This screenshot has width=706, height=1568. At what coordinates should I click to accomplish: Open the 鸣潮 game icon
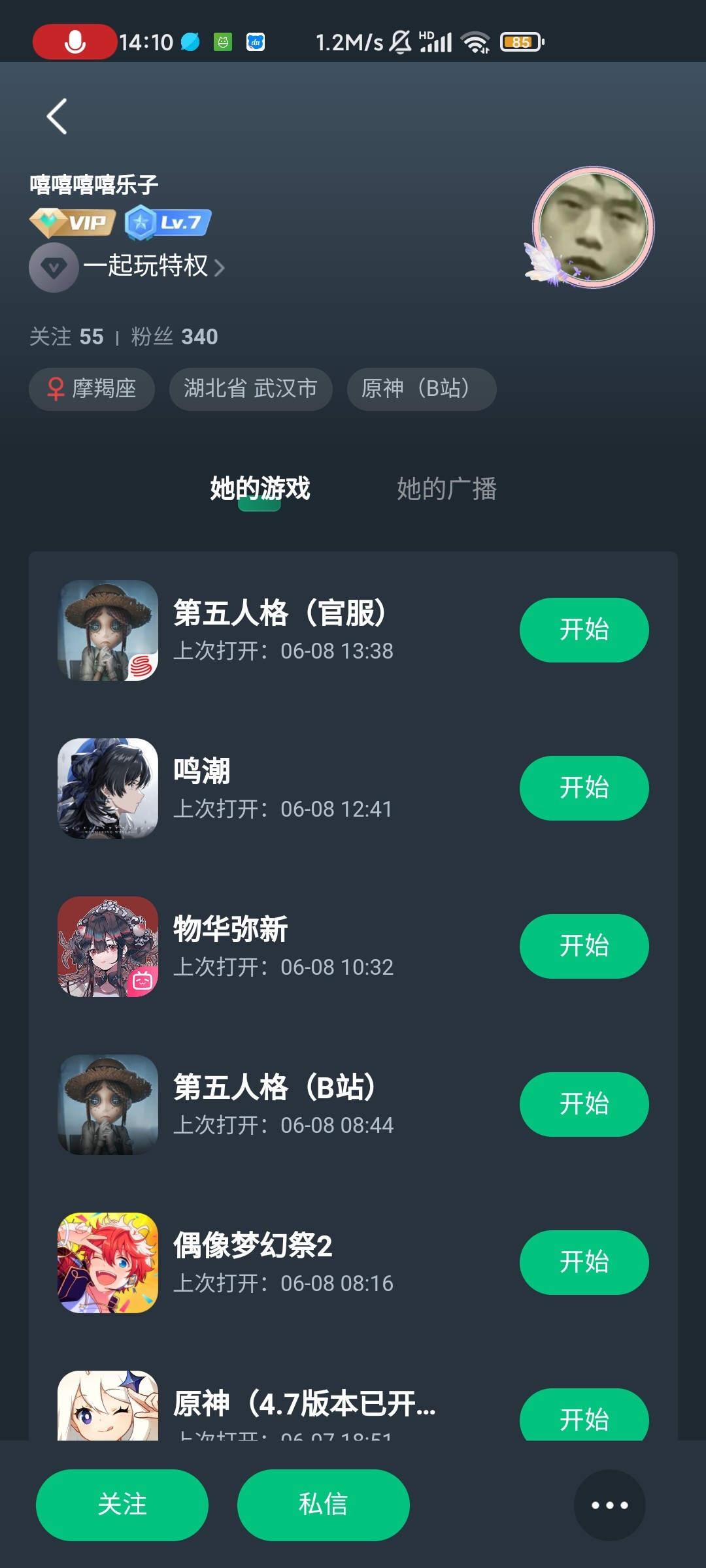click(x=108, y=788)
